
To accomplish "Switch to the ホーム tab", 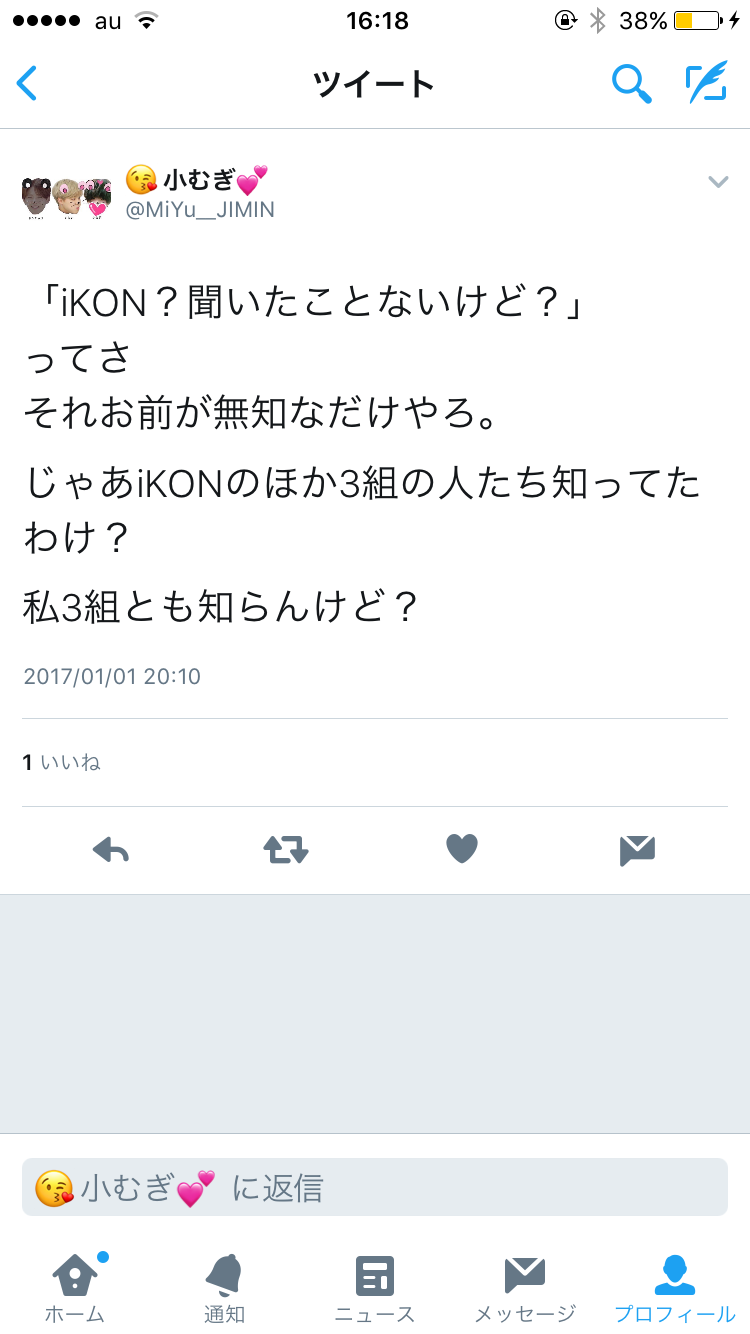I will [74, 1285].
